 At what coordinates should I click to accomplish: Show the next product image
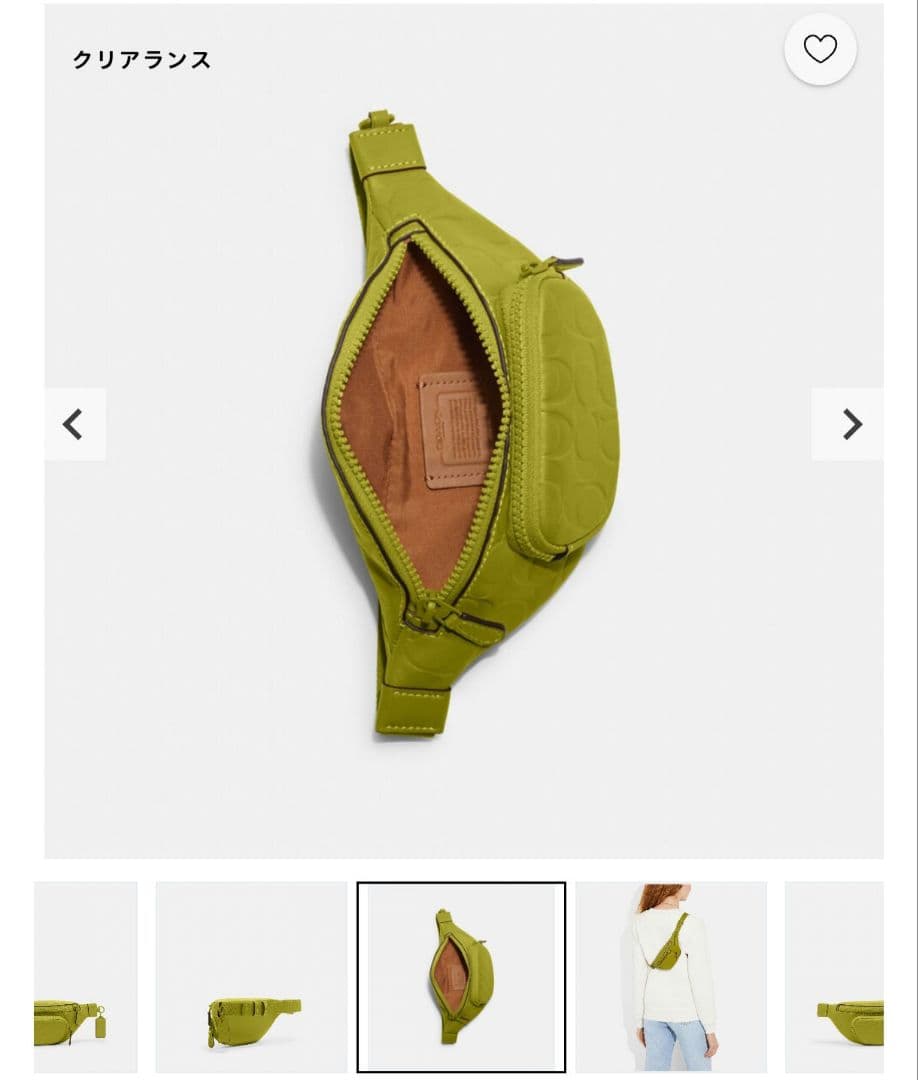849,425
